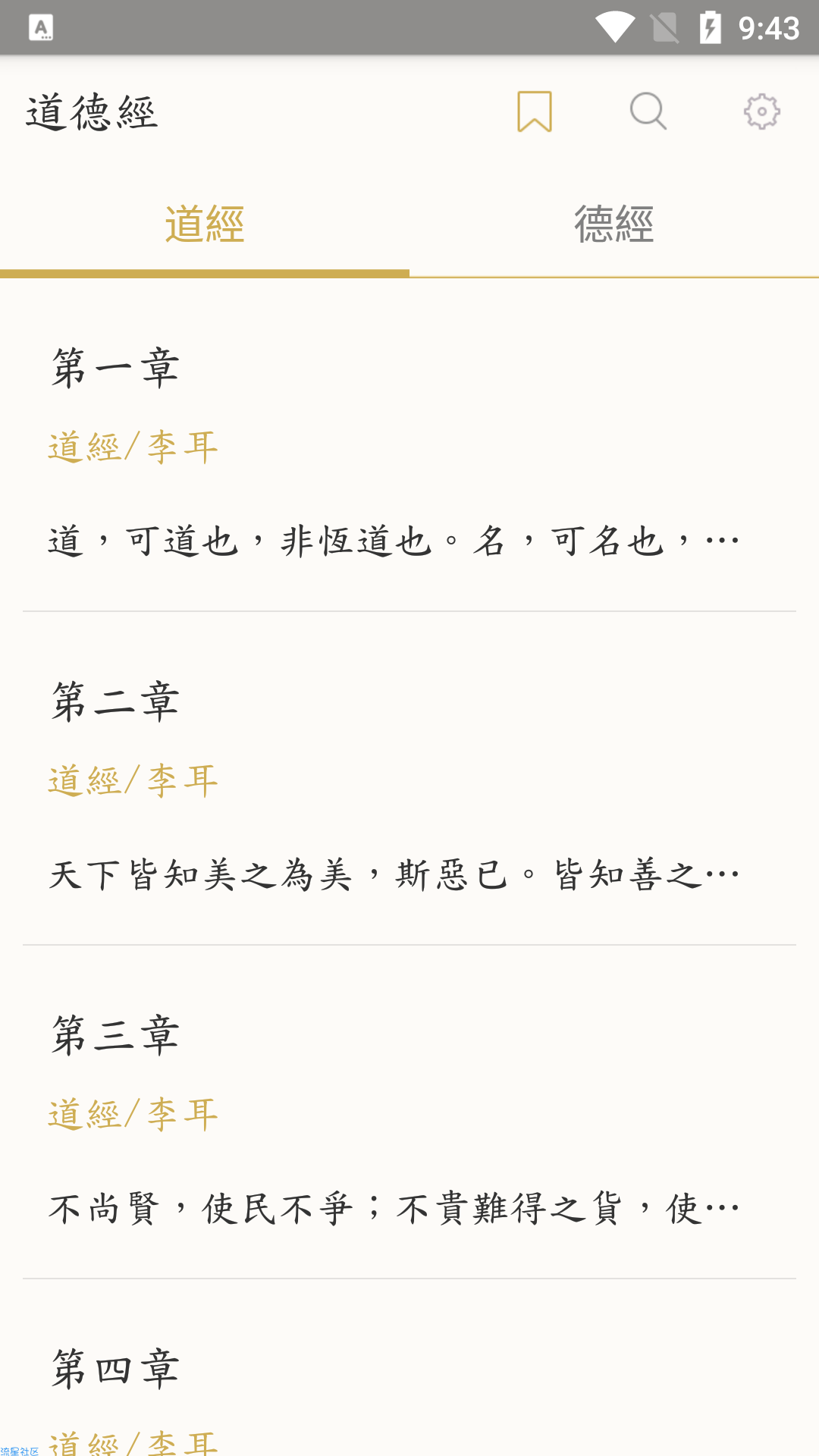Open the search icon
The width and height of the screenshot is (819, 1456).
pos(648,111)
